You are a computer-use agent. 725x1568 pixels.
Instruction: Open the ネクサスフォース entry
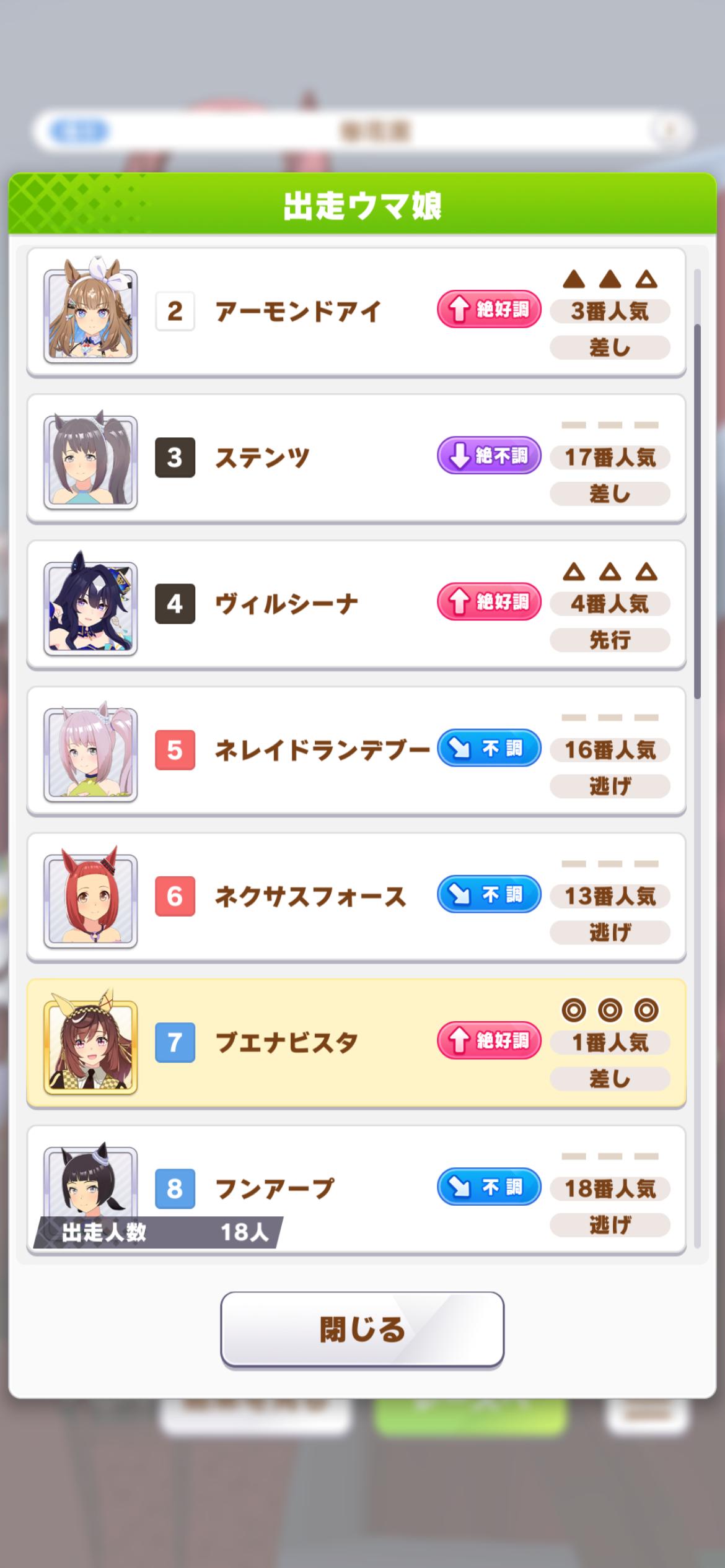356,897
